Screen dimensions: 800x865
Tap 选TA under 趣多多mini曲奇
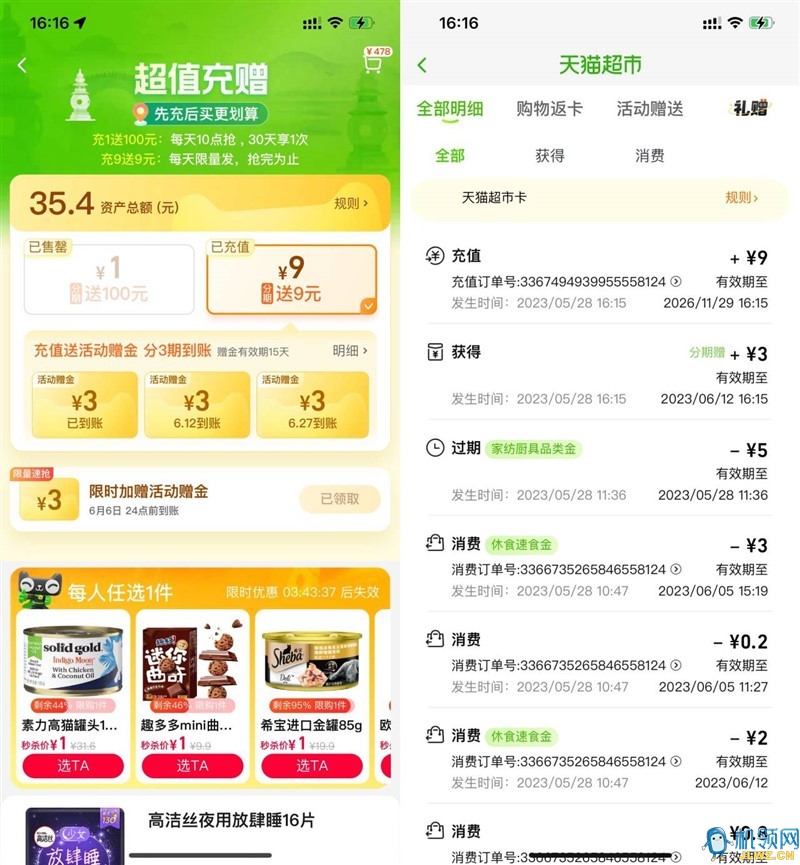(x=192, y=766)
